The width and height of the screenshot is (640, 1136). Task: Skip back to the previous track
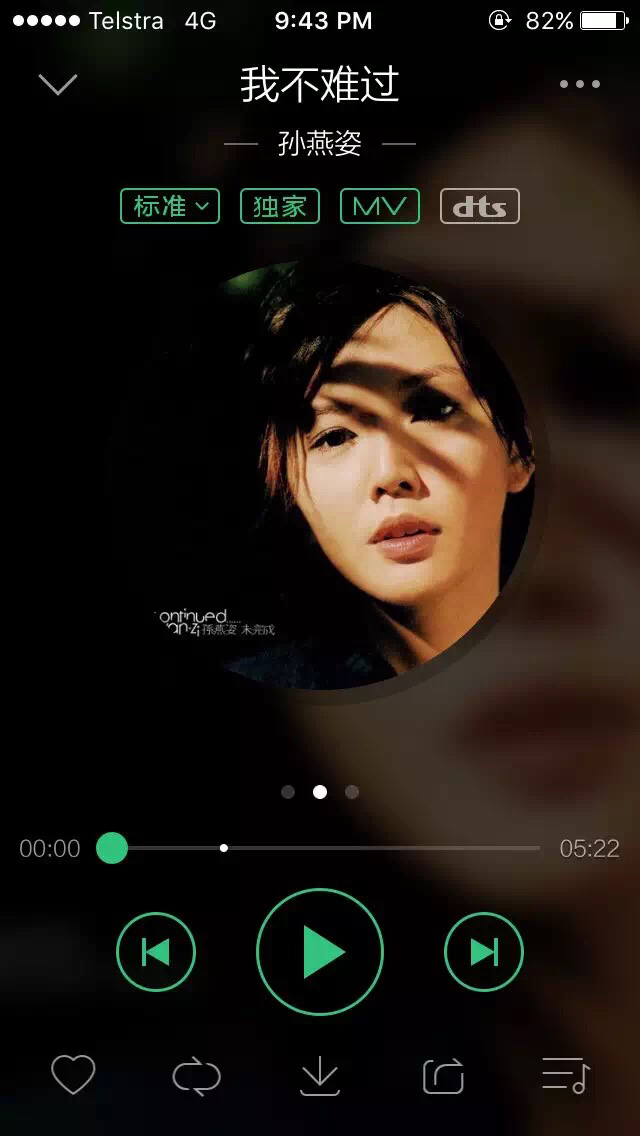coord(156,952)
